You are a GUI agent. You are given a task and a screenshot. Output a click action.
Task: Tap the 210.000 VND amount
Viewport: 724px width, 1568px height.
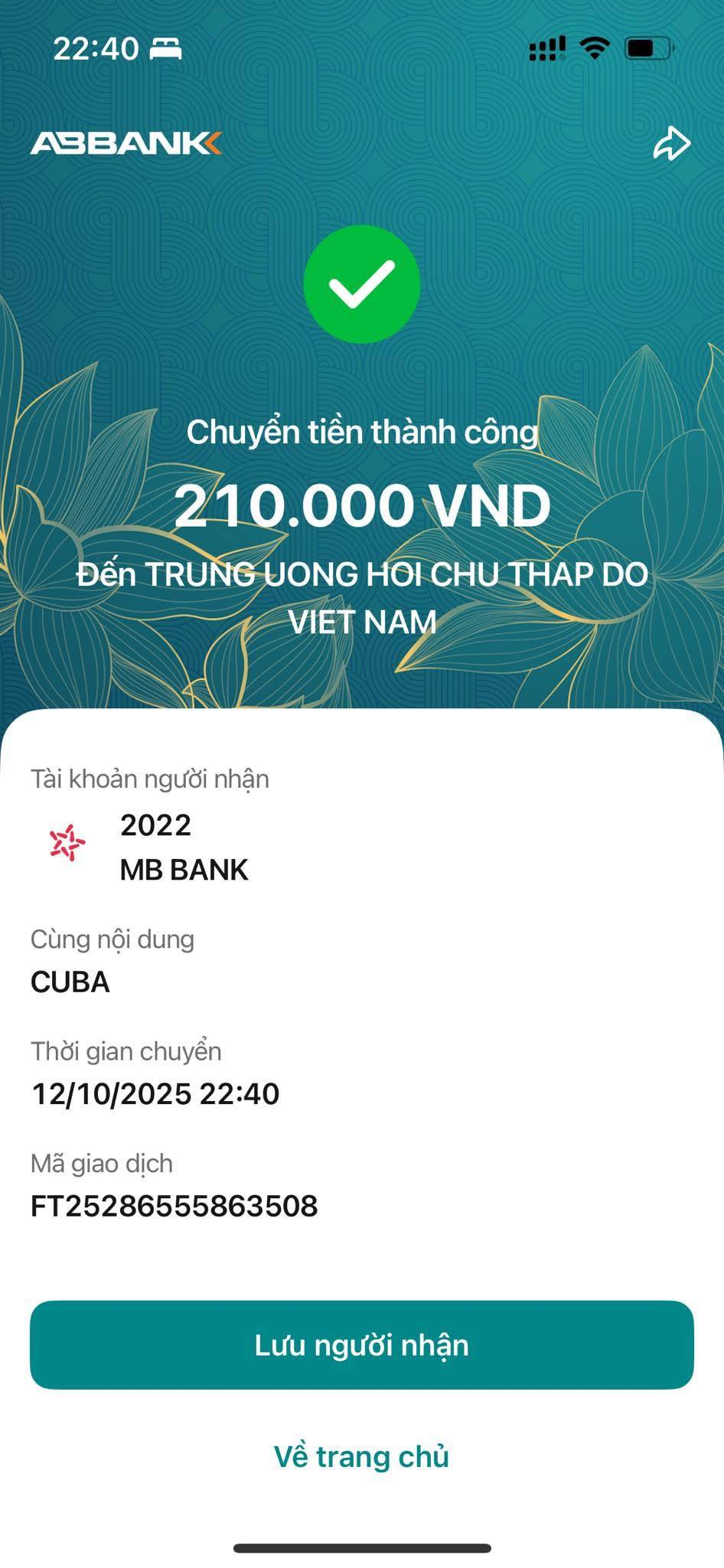click(363, 504)
